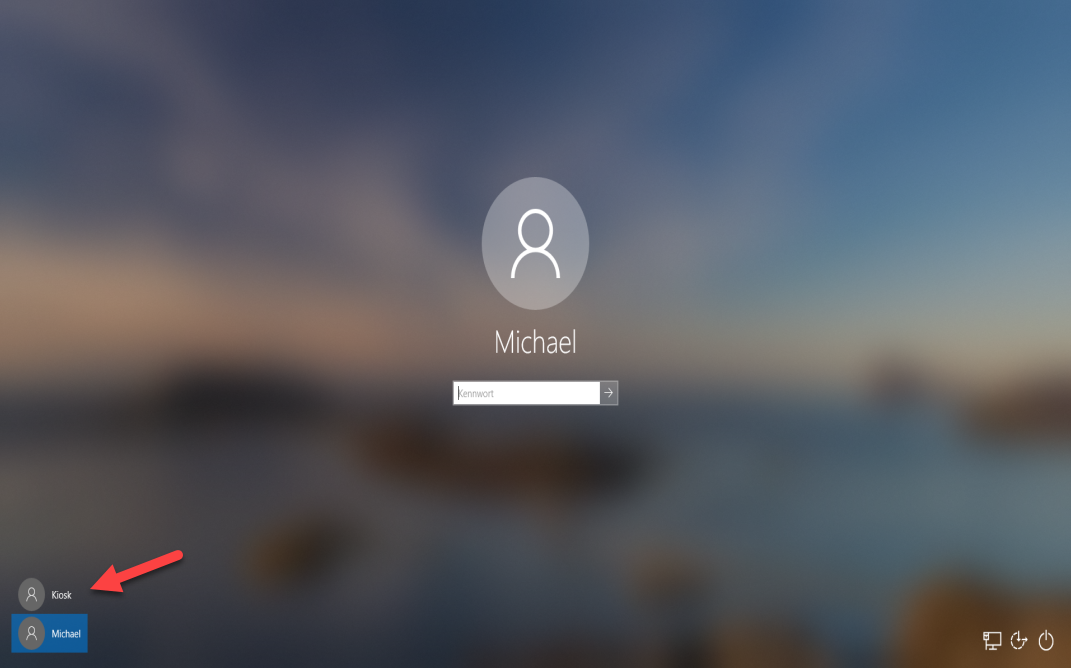This screenshot has width=1071, height=668.
Task: Open the power options icon
Action: pos(1046,640)
